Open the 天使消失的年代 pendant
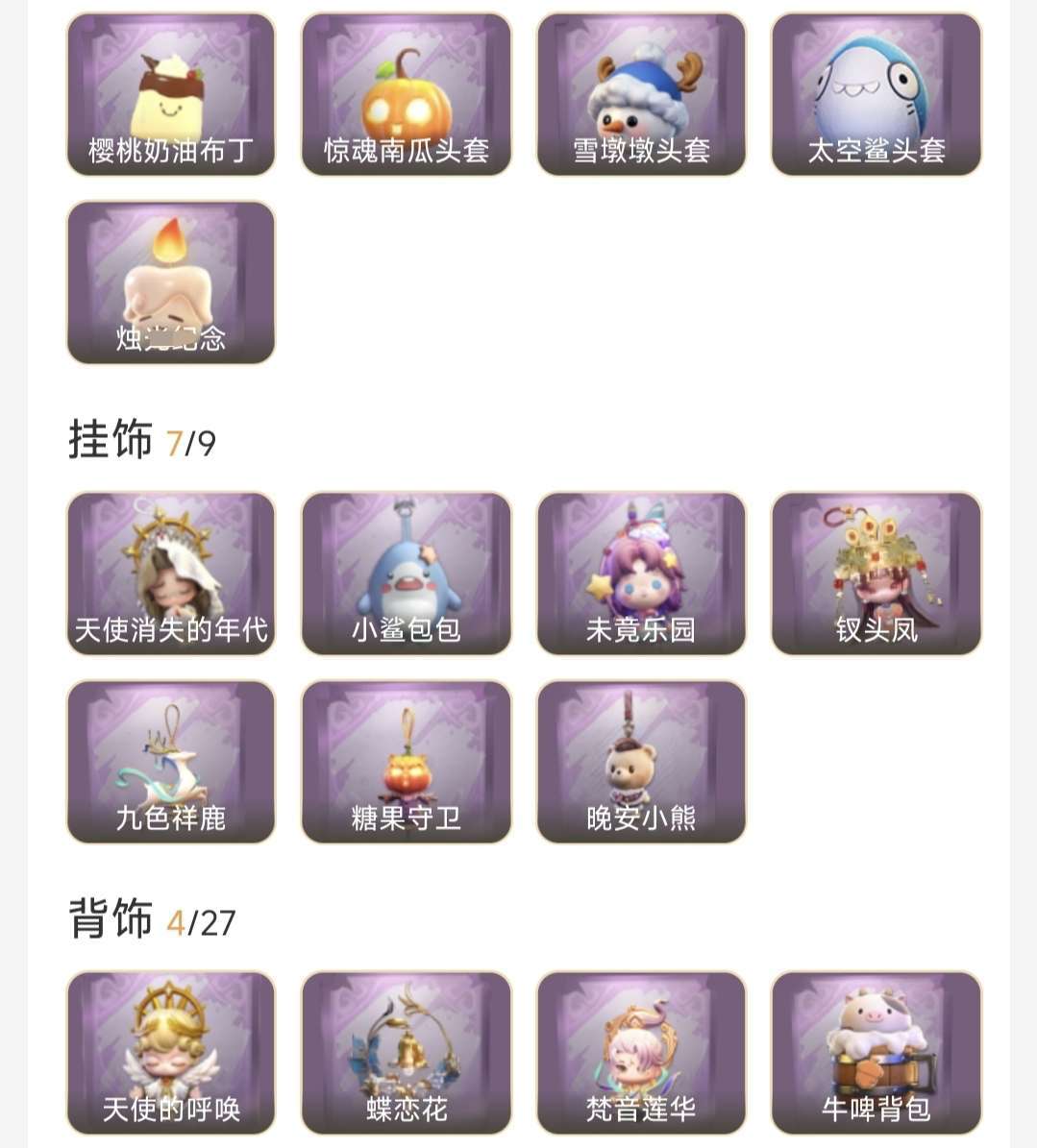The image size is (1037, 1148). click(x=171, y=574)
